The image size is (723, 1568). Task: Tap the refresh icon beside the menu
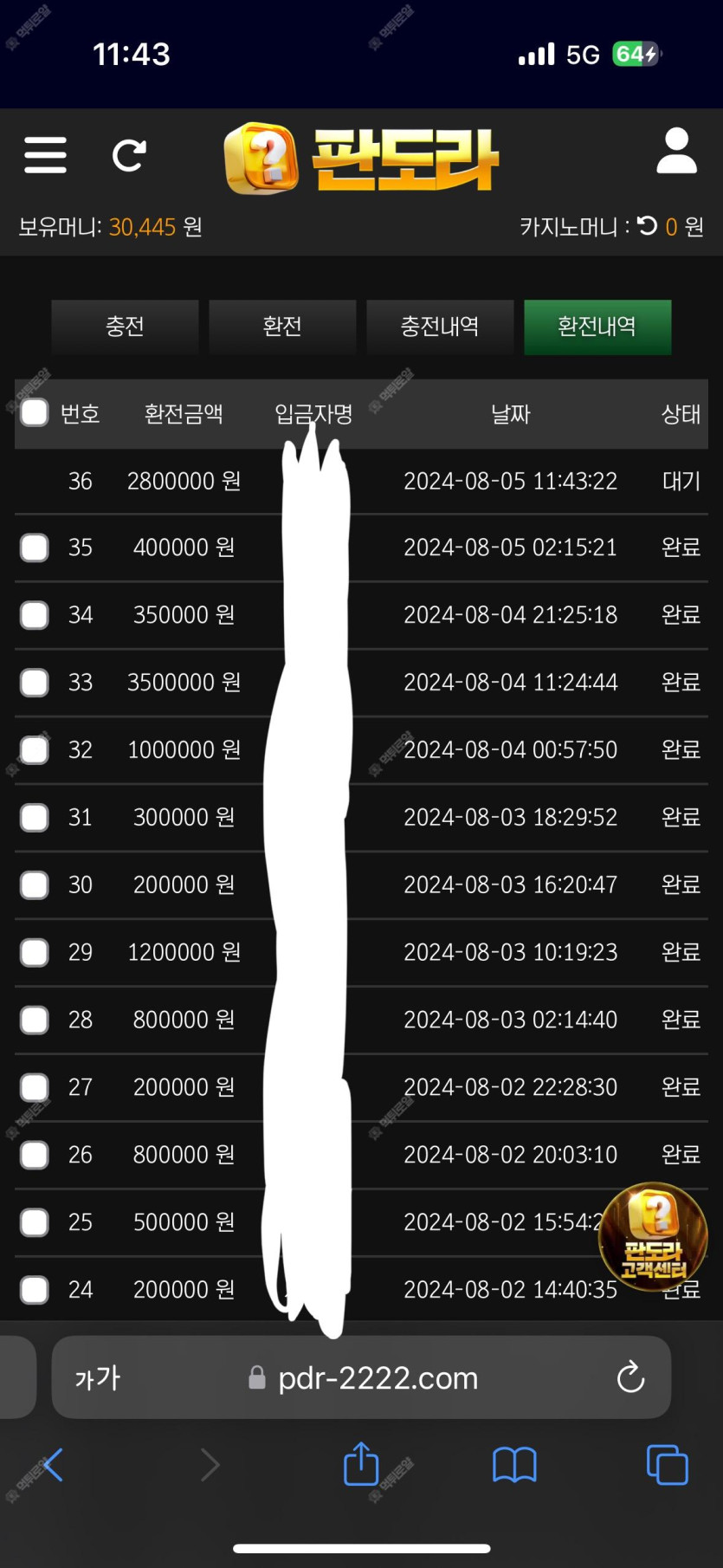(x=129, y=155)
